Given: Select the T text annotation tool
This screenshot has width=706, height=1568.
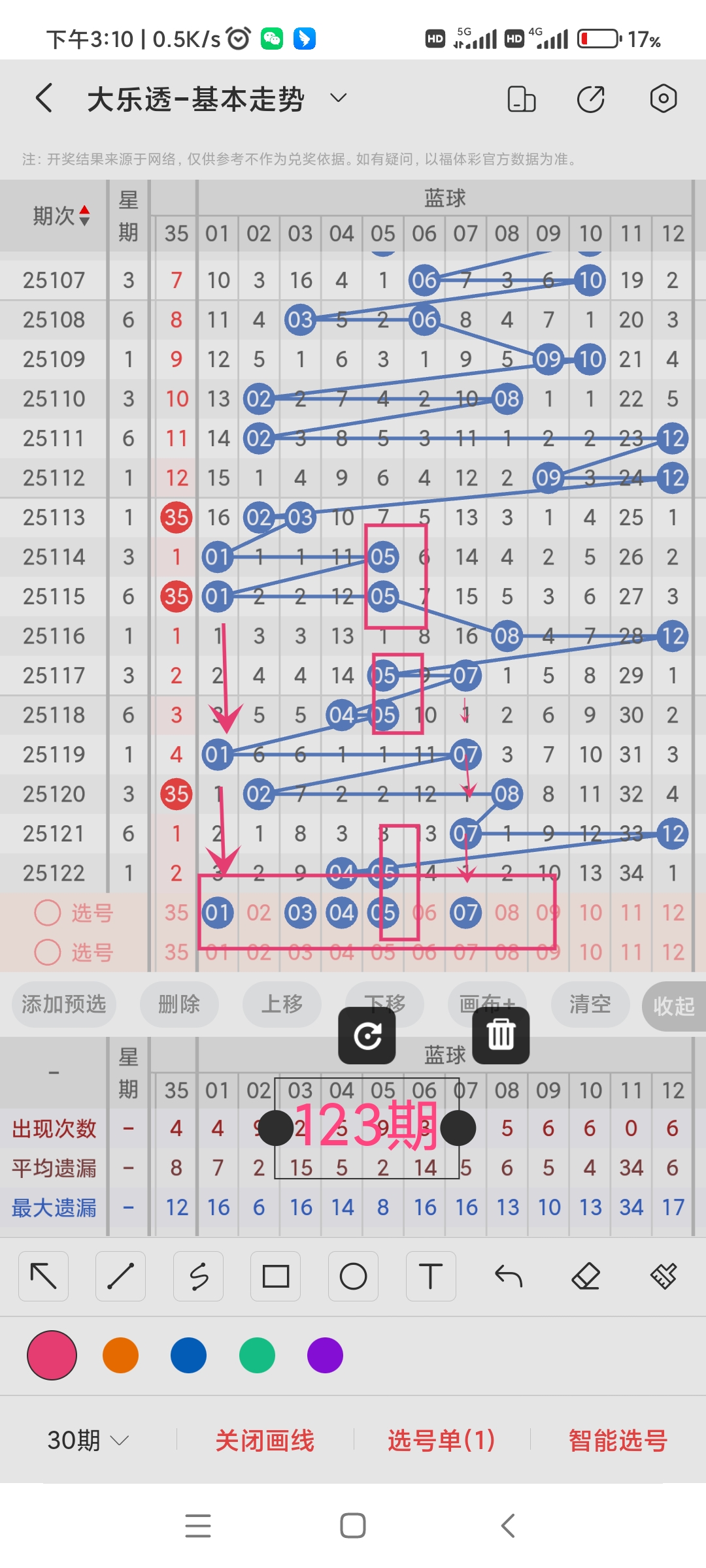Looking at the screenshot, I should 430,1275.
